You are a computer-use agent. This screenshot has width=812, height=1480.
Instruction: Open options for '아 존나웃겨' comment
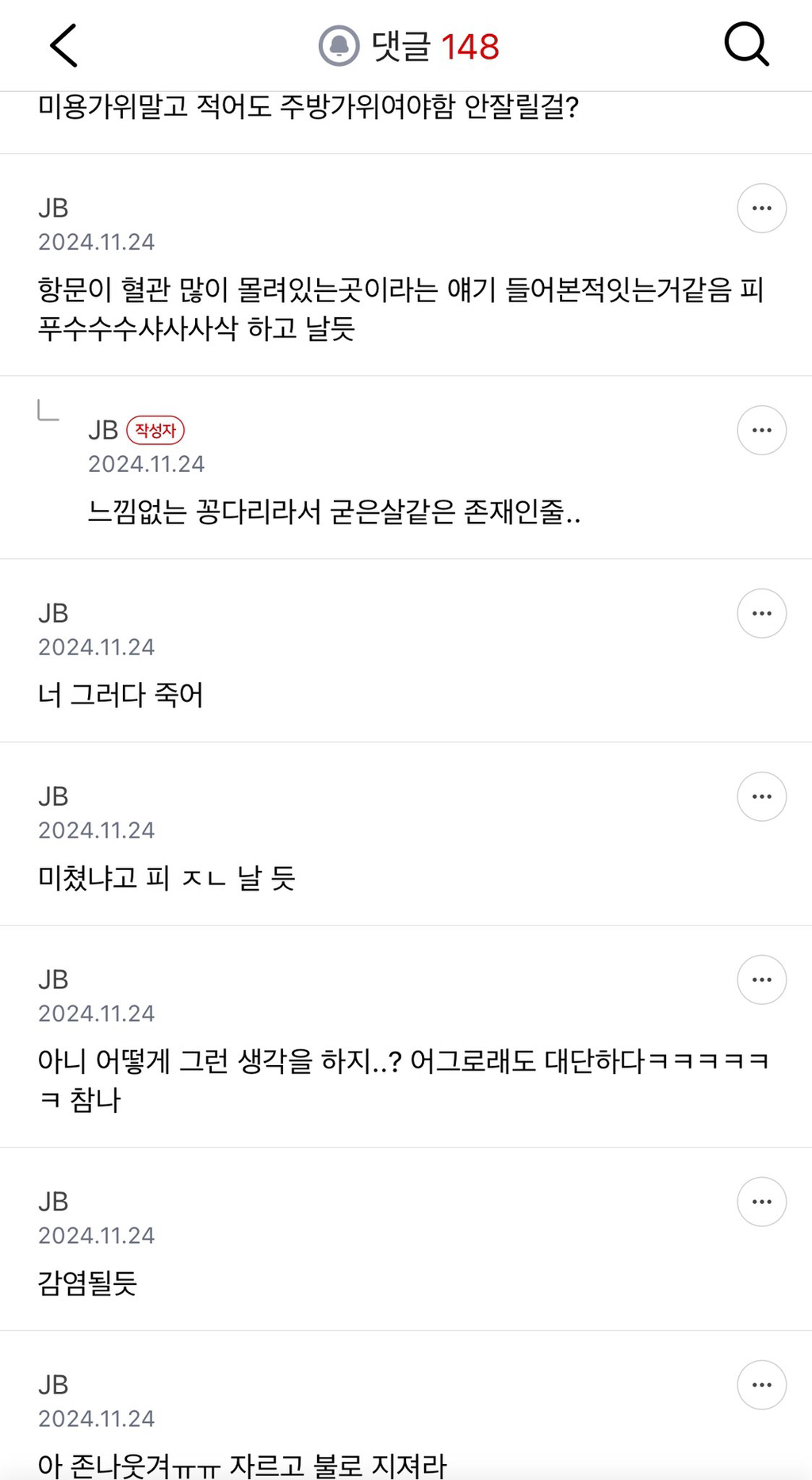pos(761,1386)
